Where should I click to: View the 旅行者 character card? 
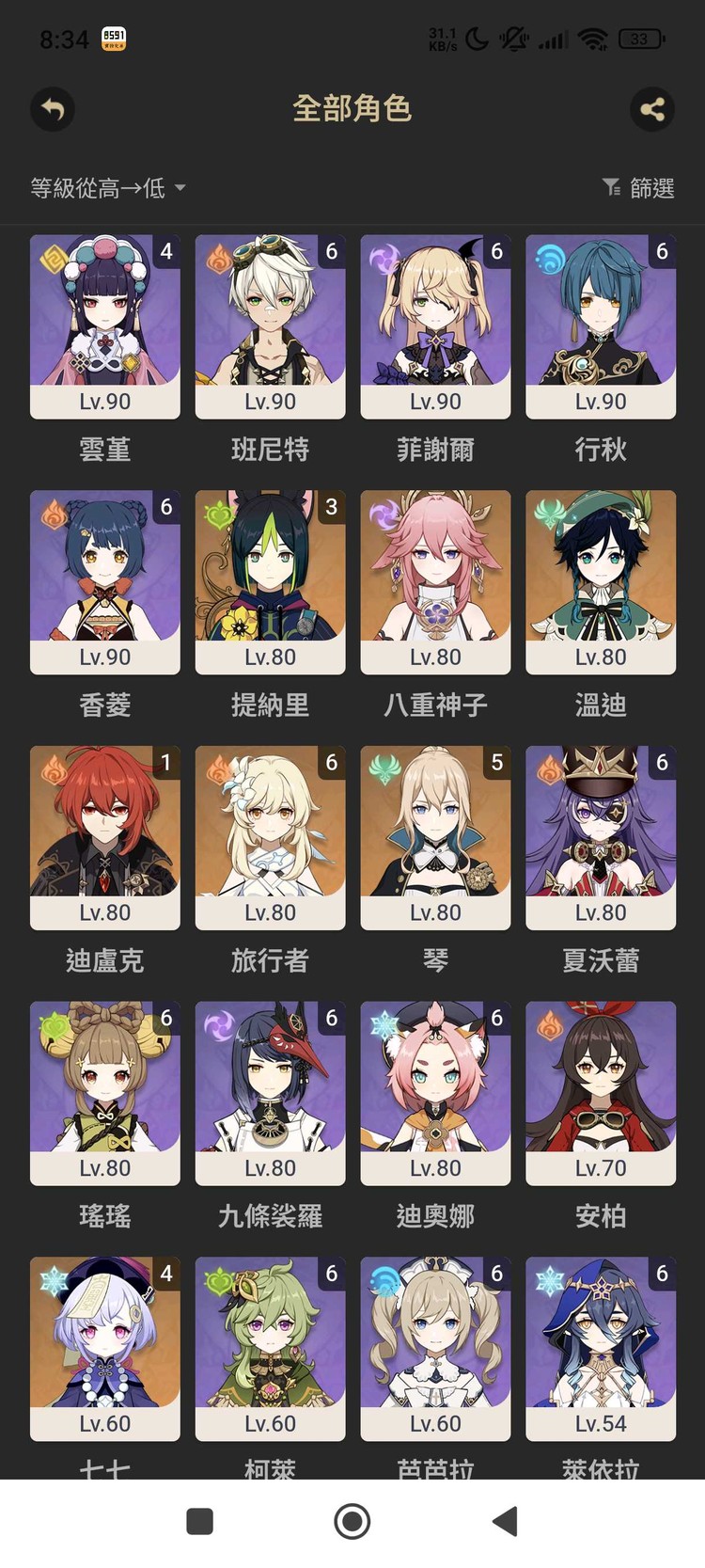(x=270, y=837)
